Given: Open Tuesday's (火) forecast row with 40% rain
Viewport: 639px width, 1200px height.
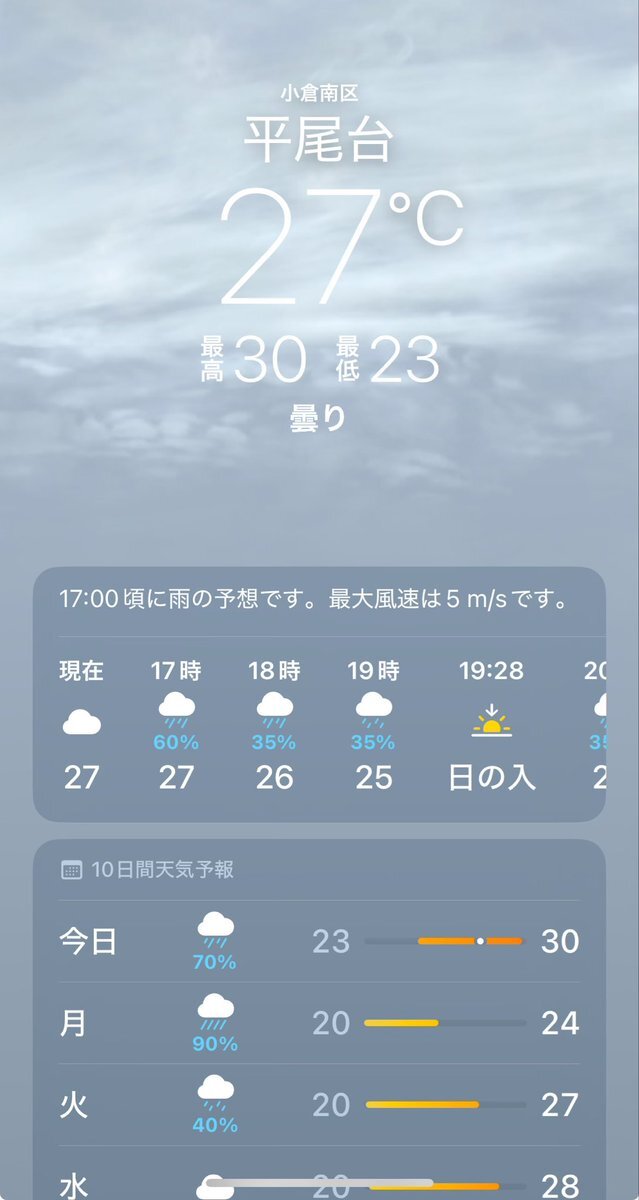Looking at the screenshot, I should click(319, 1105).
